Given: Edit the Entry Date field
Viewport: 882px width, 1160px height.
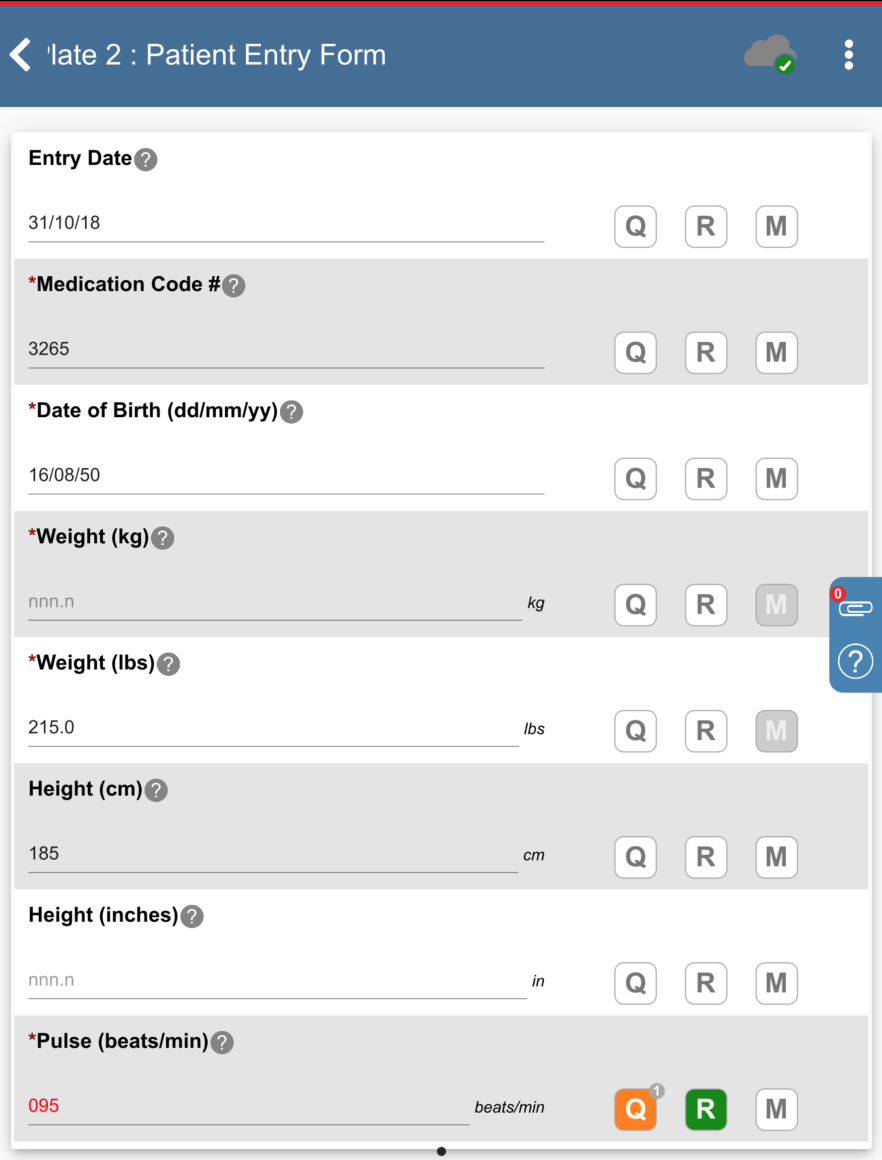Looking at the screenshot, I should (x=285, y=223).
